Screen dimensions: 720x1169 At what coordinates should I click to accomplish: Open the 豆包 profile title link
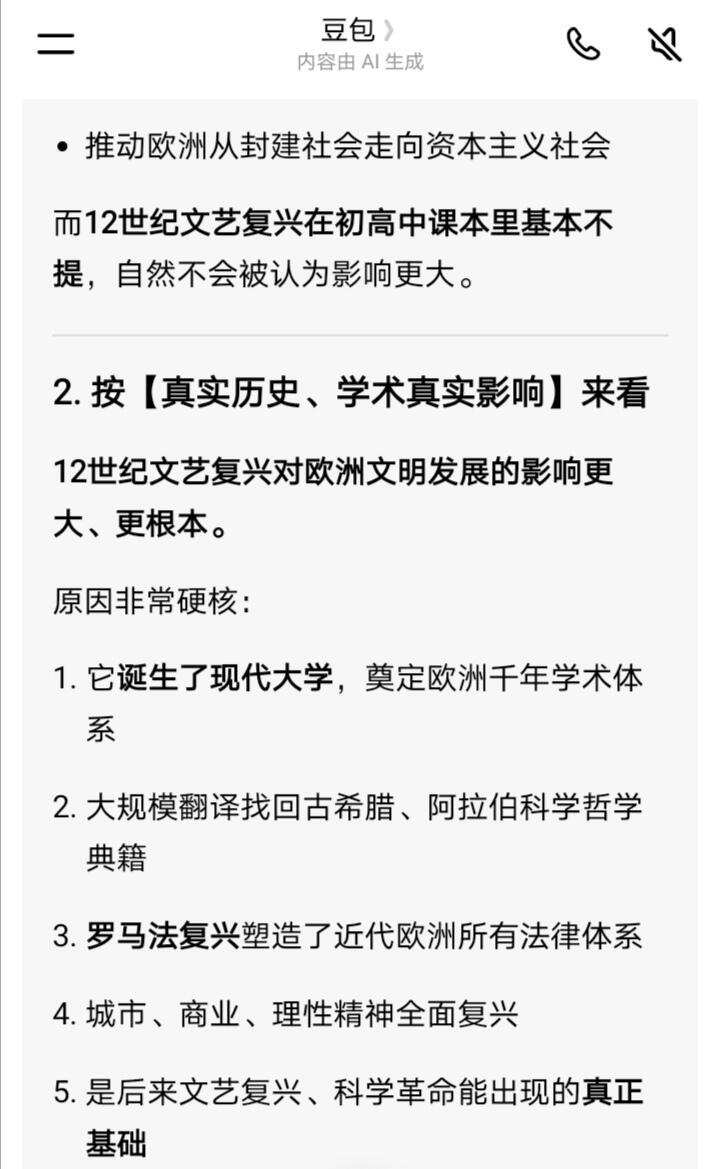pos(358,30)
